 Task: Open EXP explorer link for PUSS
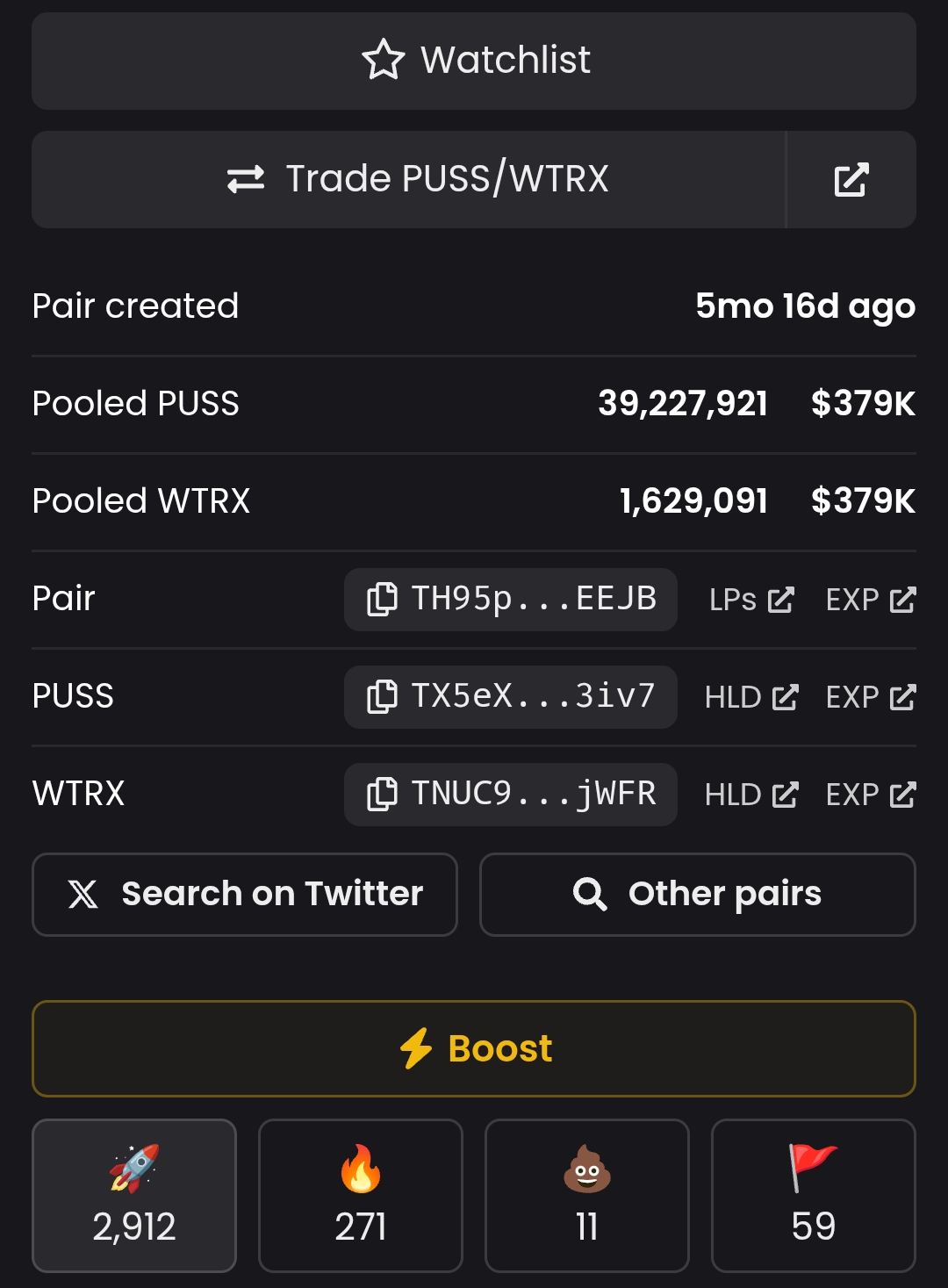[x=871, y=697]
